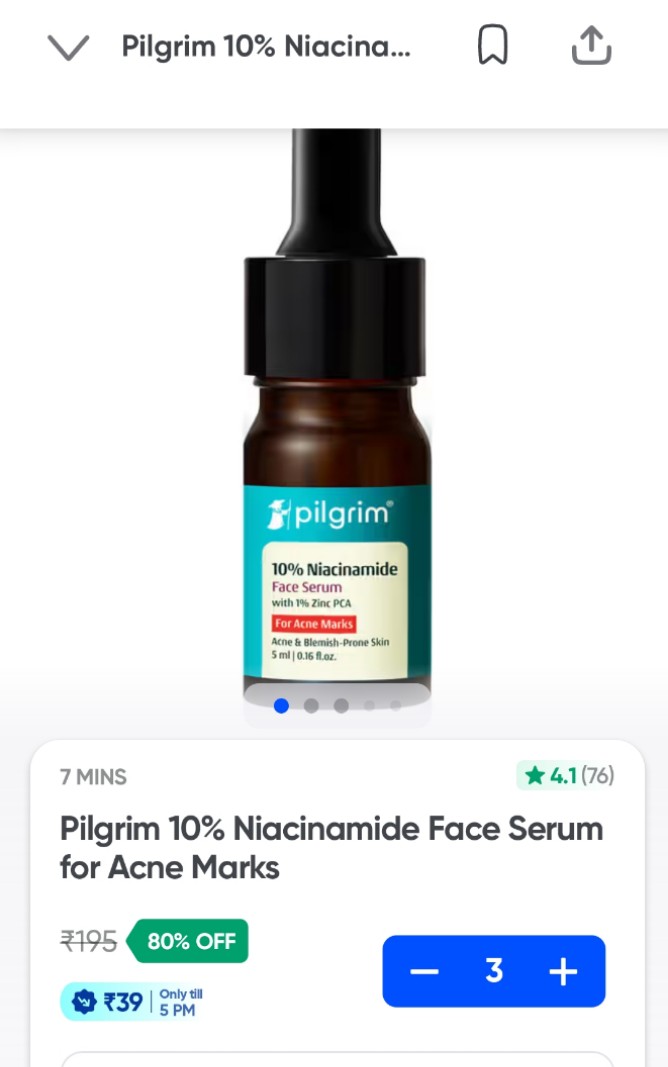Decrease the quantity with the minus button
Viewport: 668px width, 1067px height.
(x=425, y=971)
